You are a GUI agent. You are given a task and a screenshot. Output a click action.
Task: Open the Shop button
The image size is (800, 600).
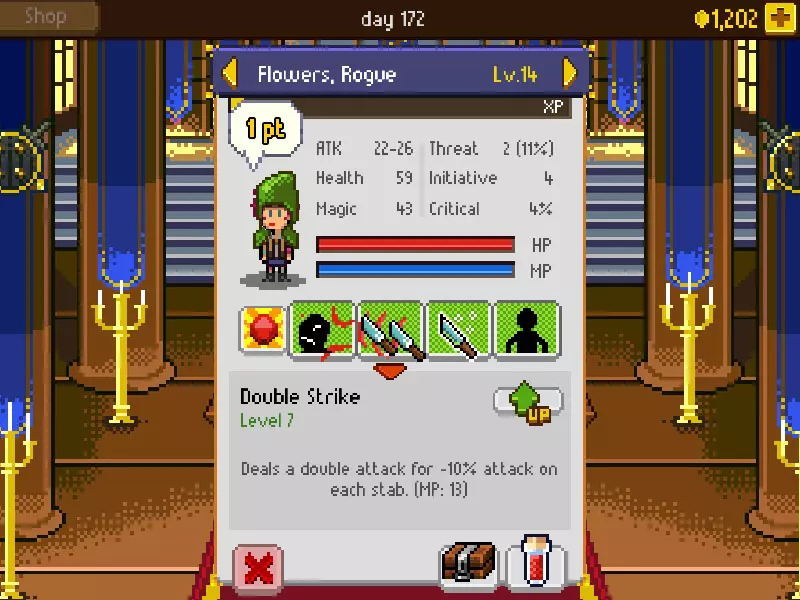[46, 16]
